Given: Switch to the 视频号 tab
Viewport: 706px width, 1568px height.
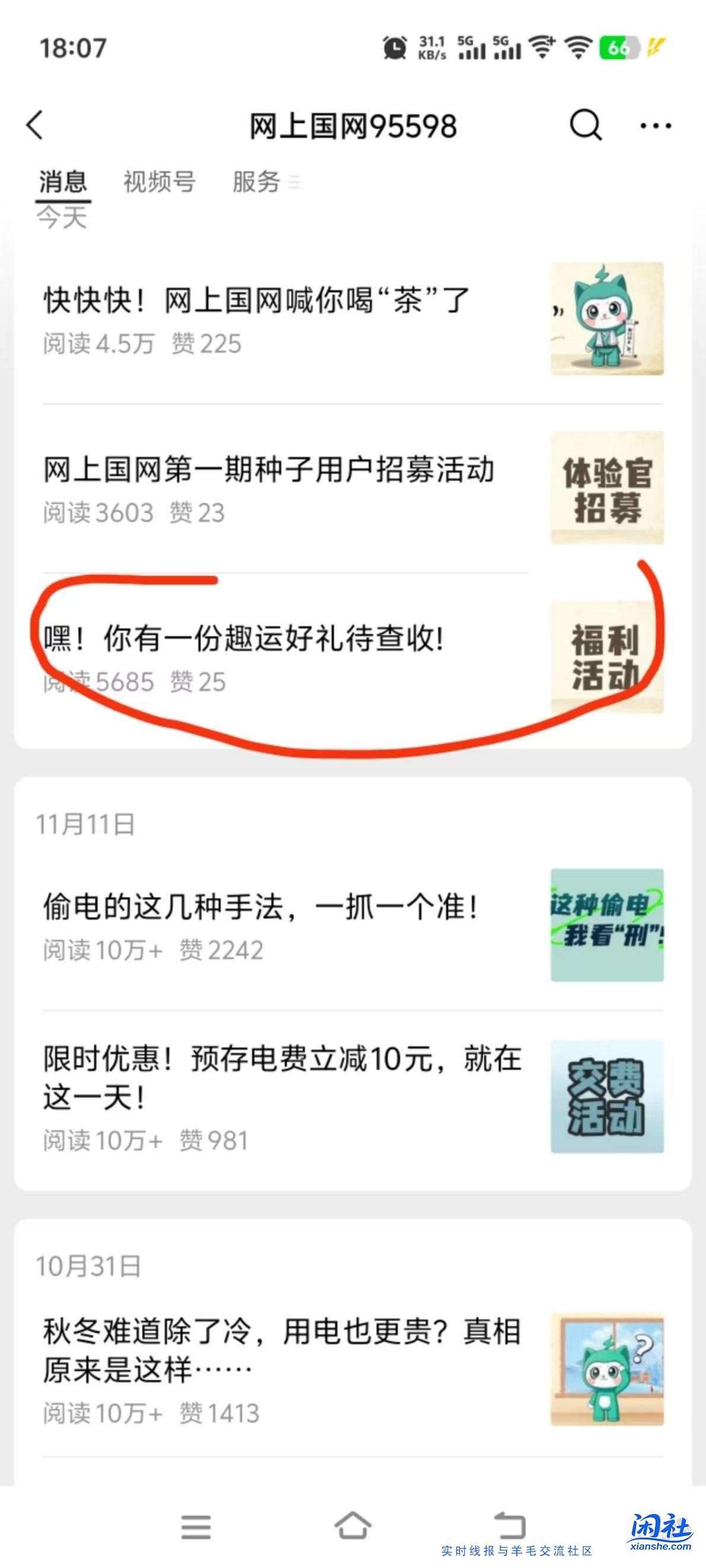Looking at the screenshot, I should (x=158, y=180).
